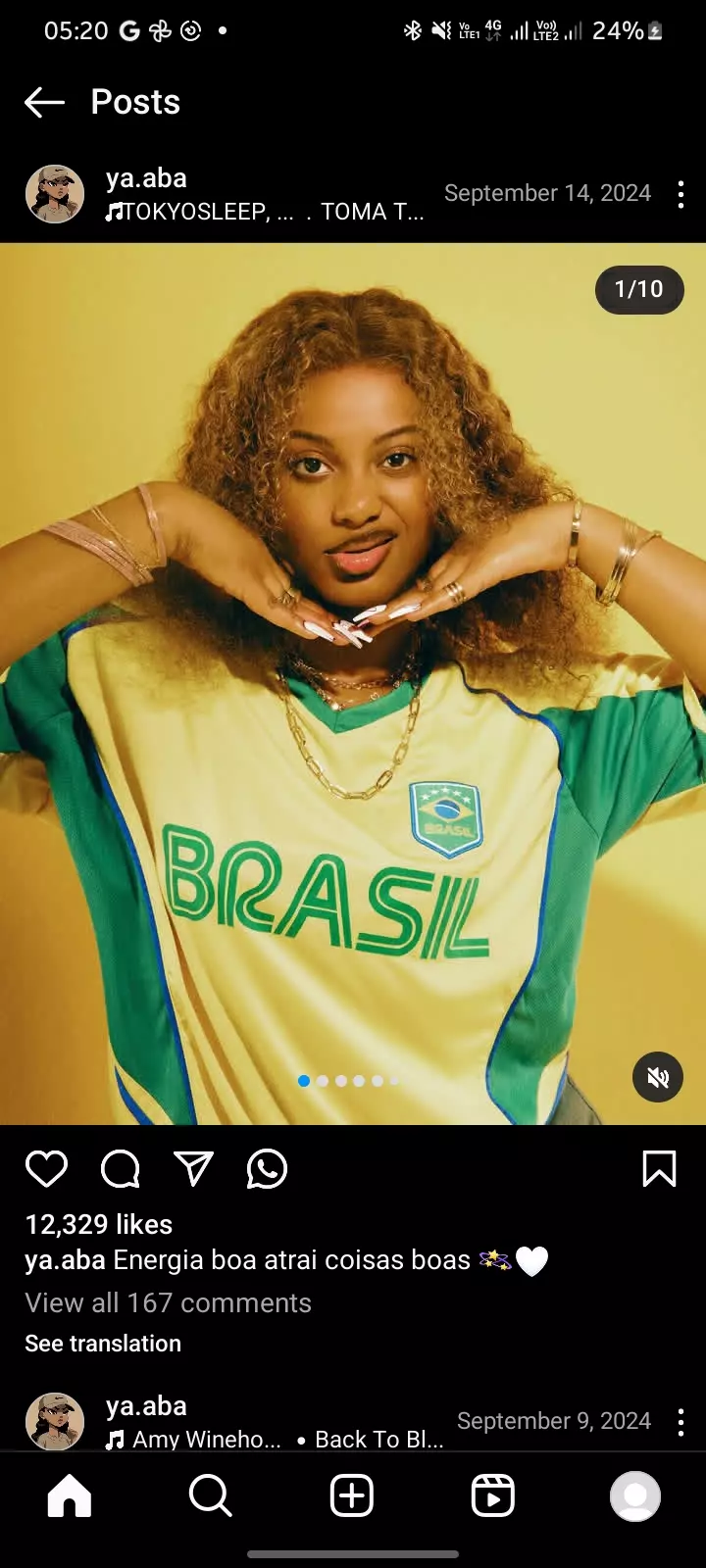This screenshot has height=1568, width=706.
Task: Switch to the Home tab
Action: 70,1495
